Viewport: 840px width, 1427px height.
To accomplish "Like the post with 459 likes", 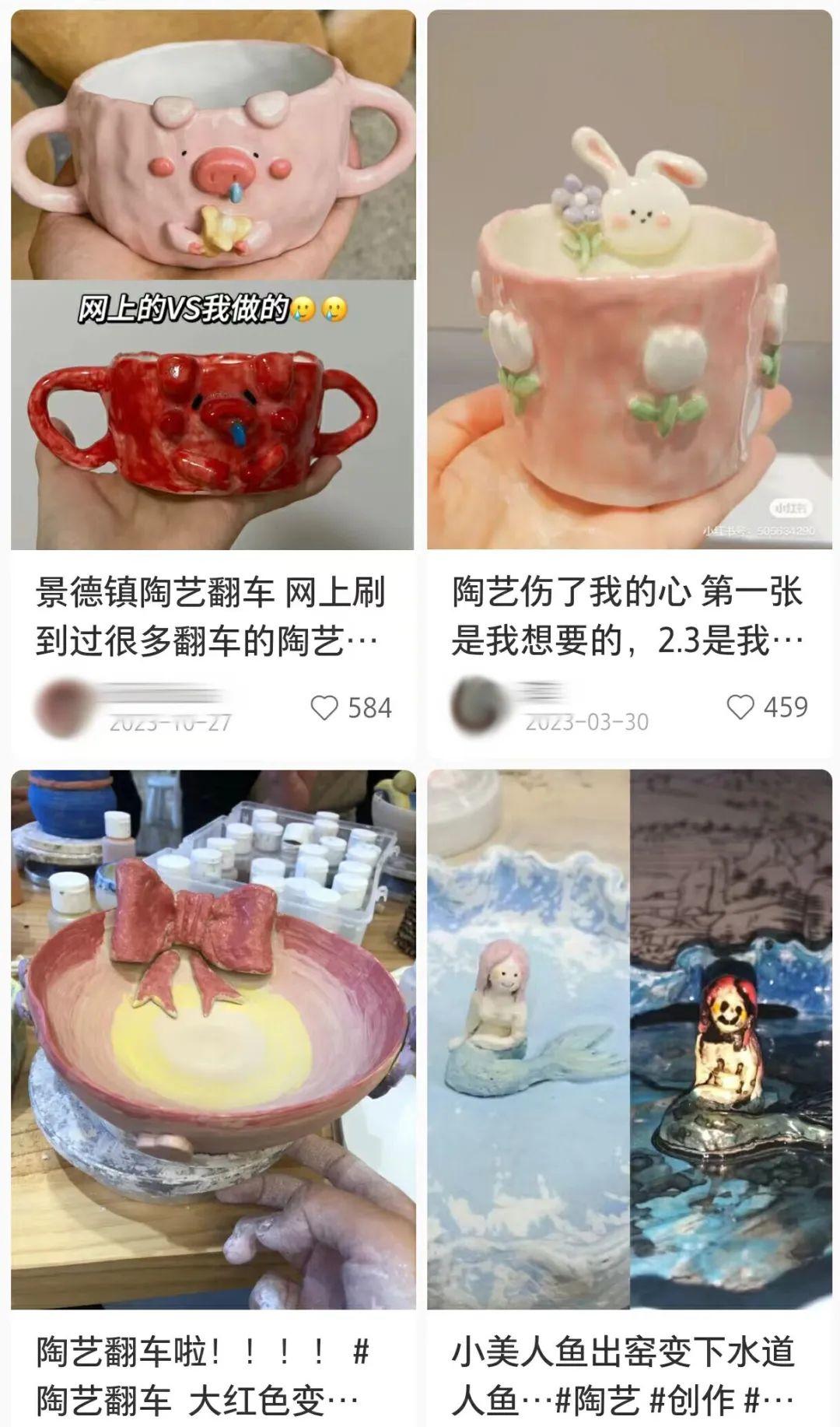I will click(740, 706).
